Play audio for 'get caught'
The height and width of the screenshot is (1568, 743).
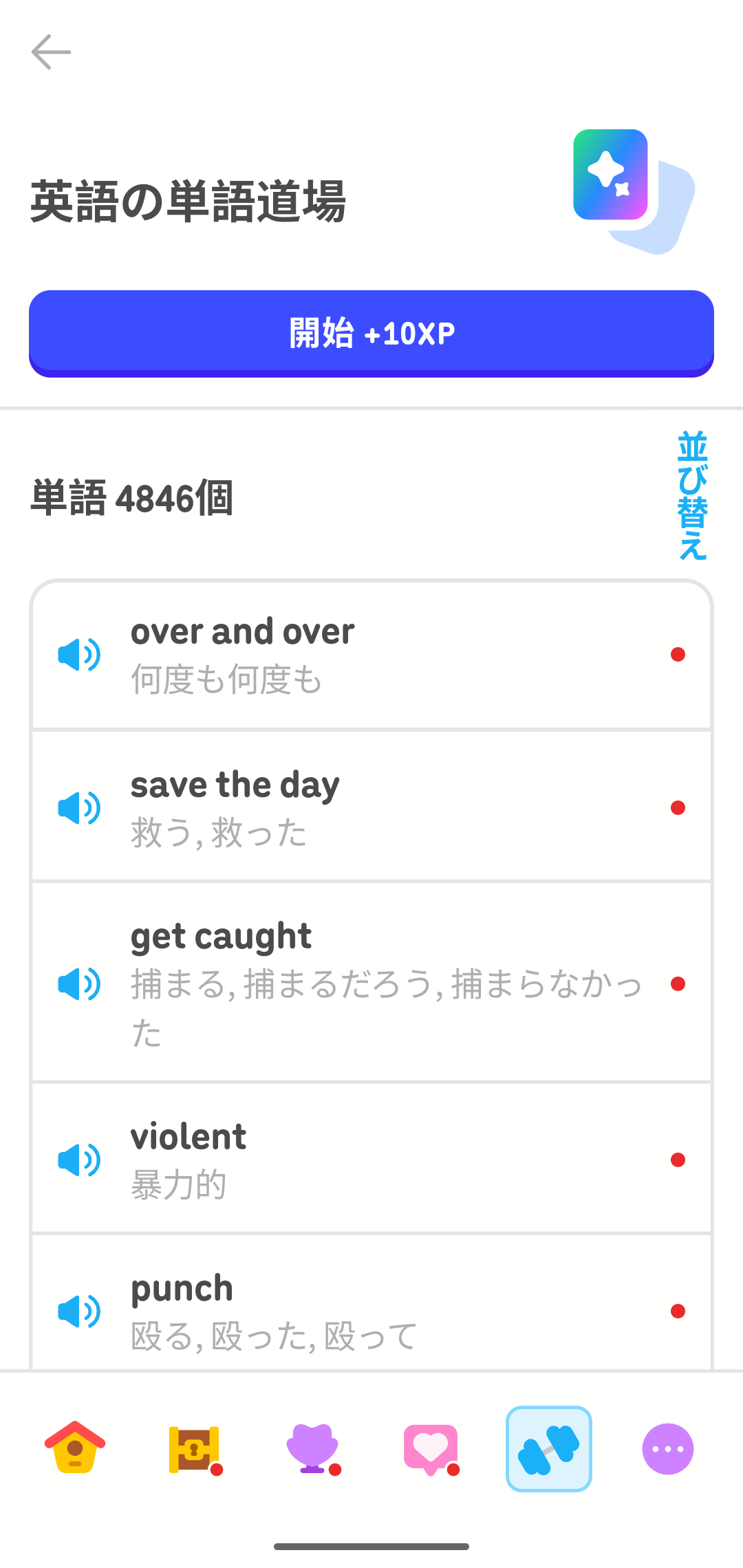(x=78, y=983)
